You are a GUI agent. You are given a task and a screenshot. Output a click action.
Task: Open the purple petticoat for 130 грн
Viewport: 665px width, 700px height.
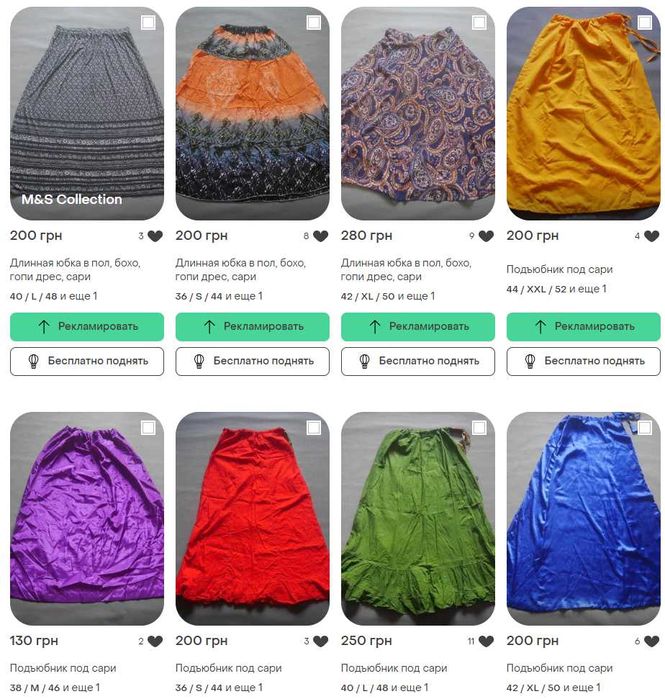point(86,520)
